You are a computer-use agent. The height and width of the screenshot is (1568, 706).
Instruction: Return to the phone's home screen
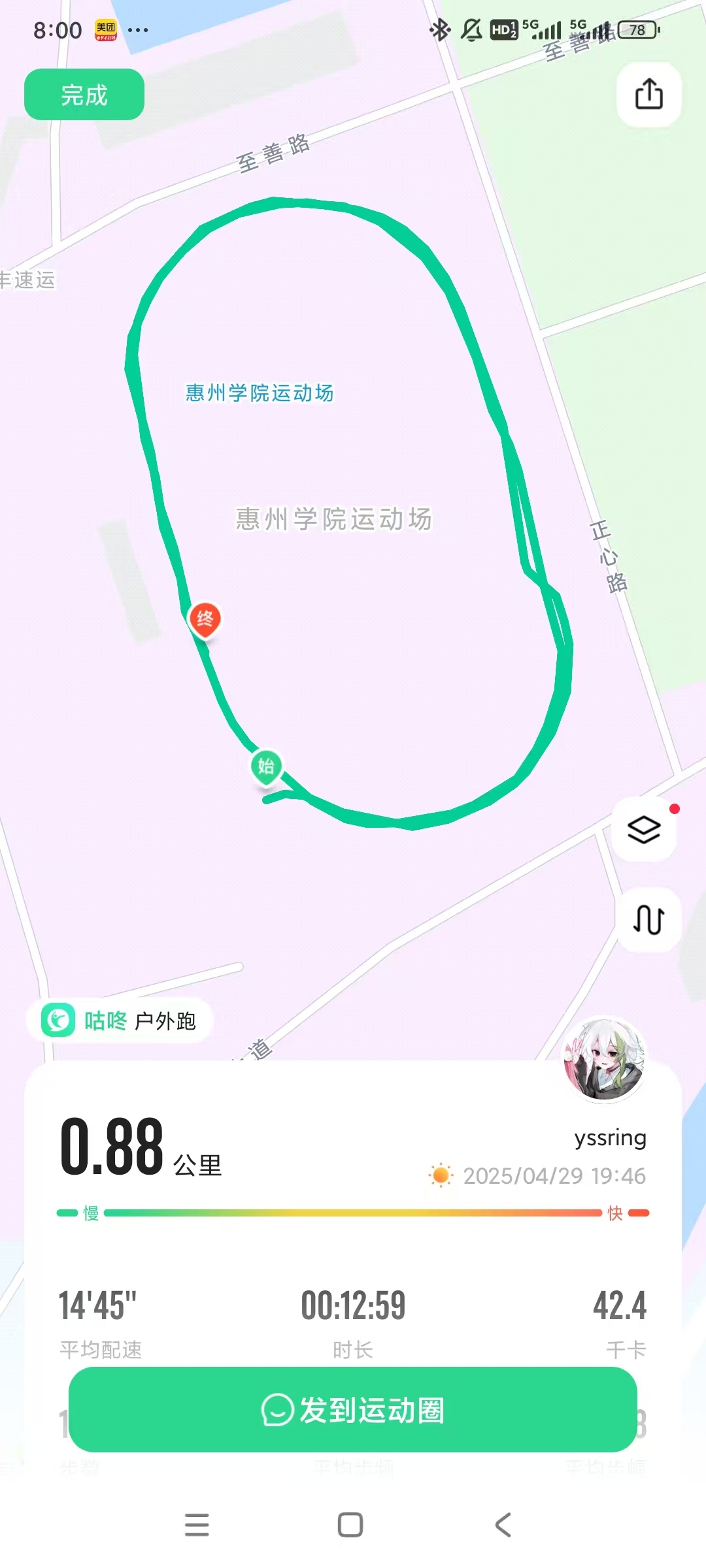[x=350, y=1525]
